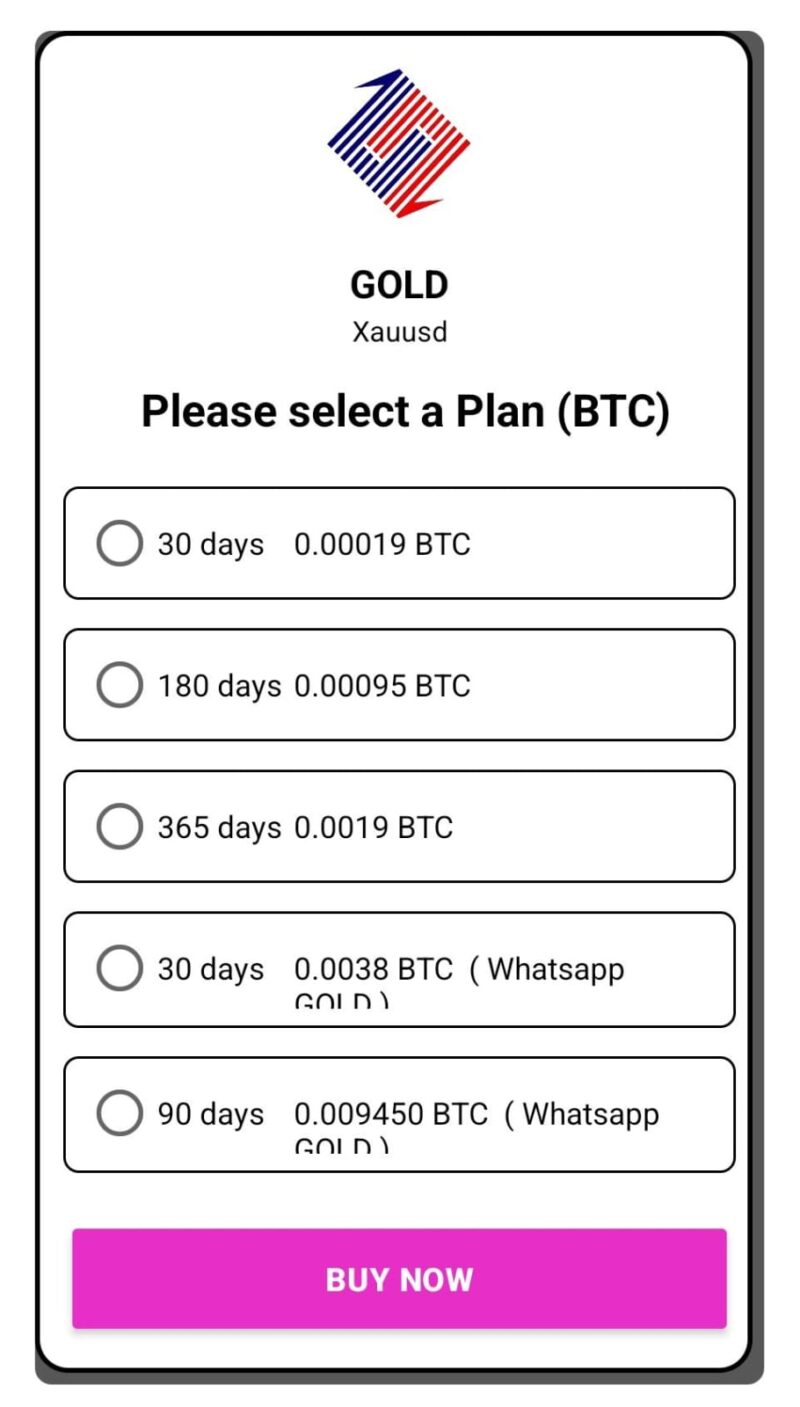Pick the 365 days 0.0019 BTC plan

click(399, 826)
